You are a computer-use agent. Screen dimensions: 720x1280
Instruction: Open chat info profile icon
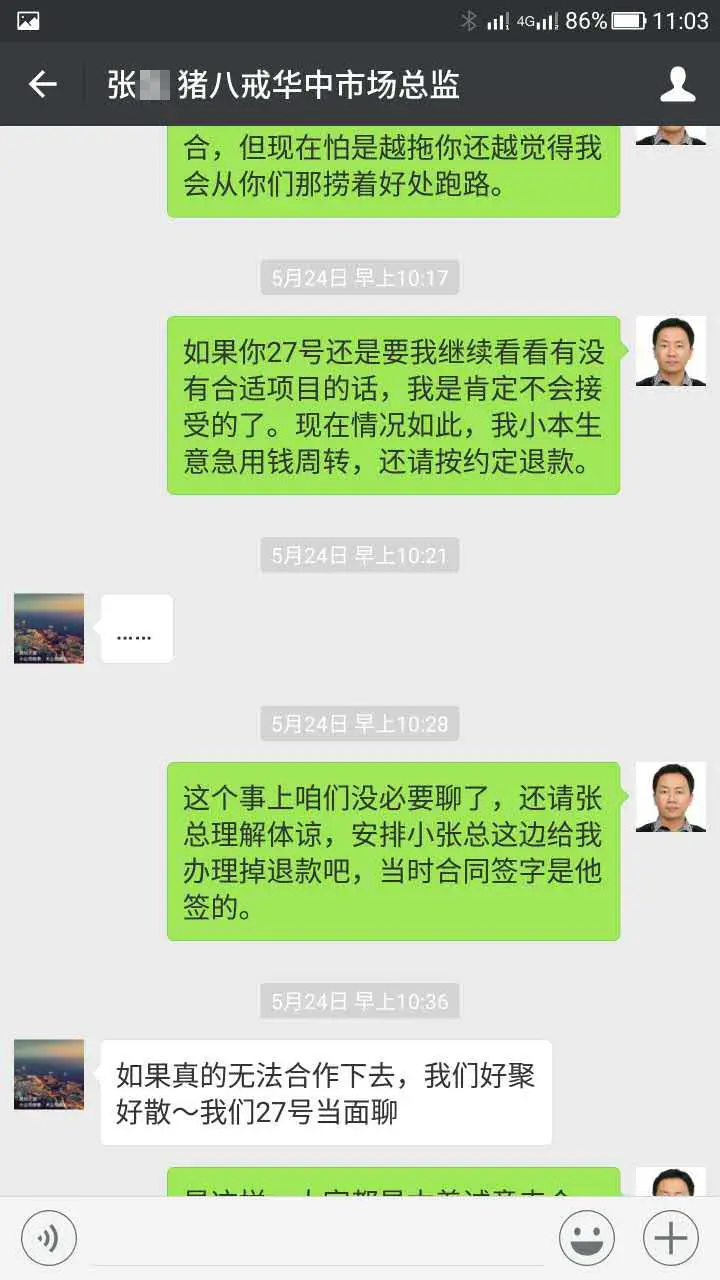pyautogui.click(x=677, y=85)
